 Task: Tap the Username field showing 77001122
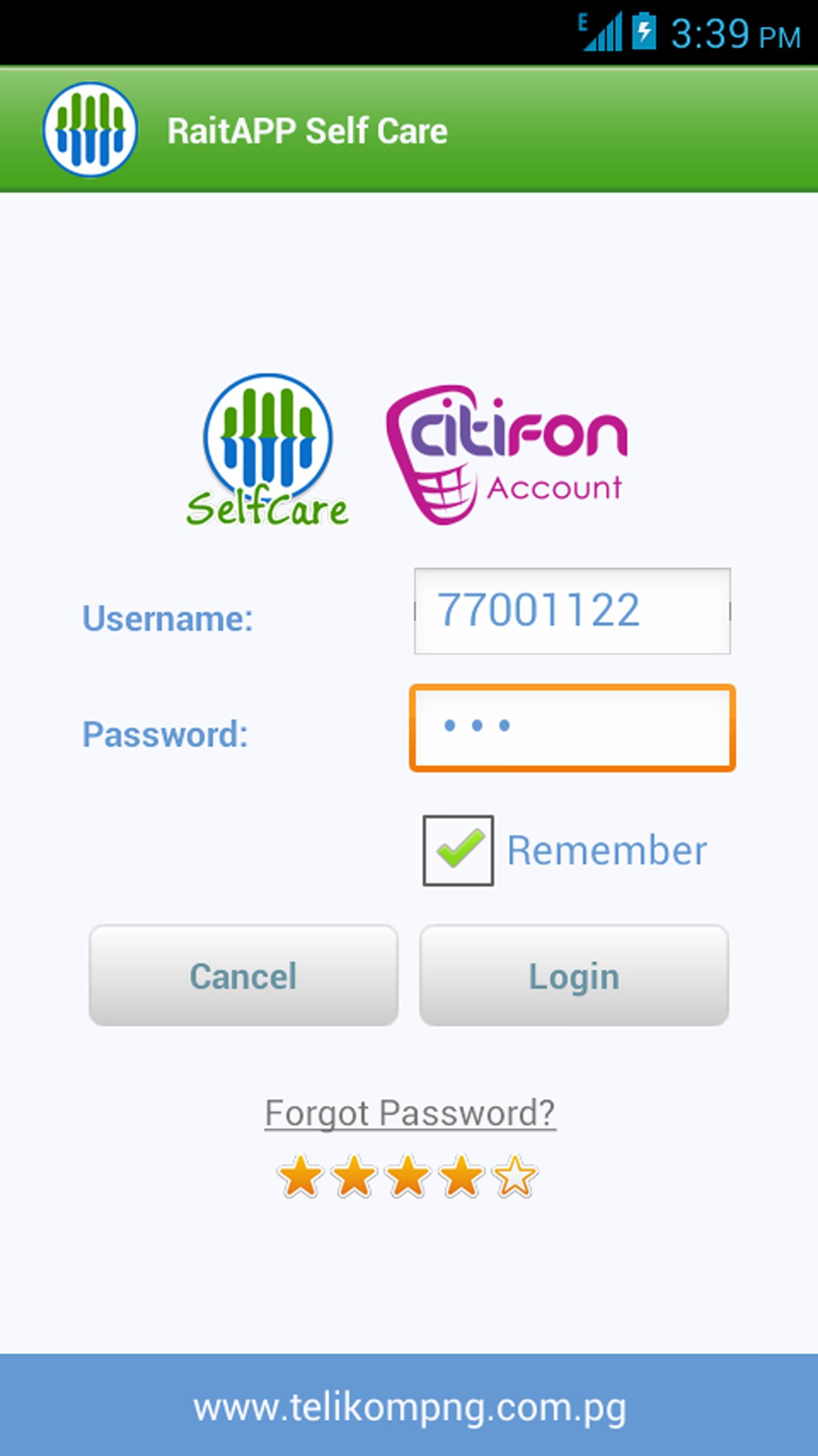[572, 611]
